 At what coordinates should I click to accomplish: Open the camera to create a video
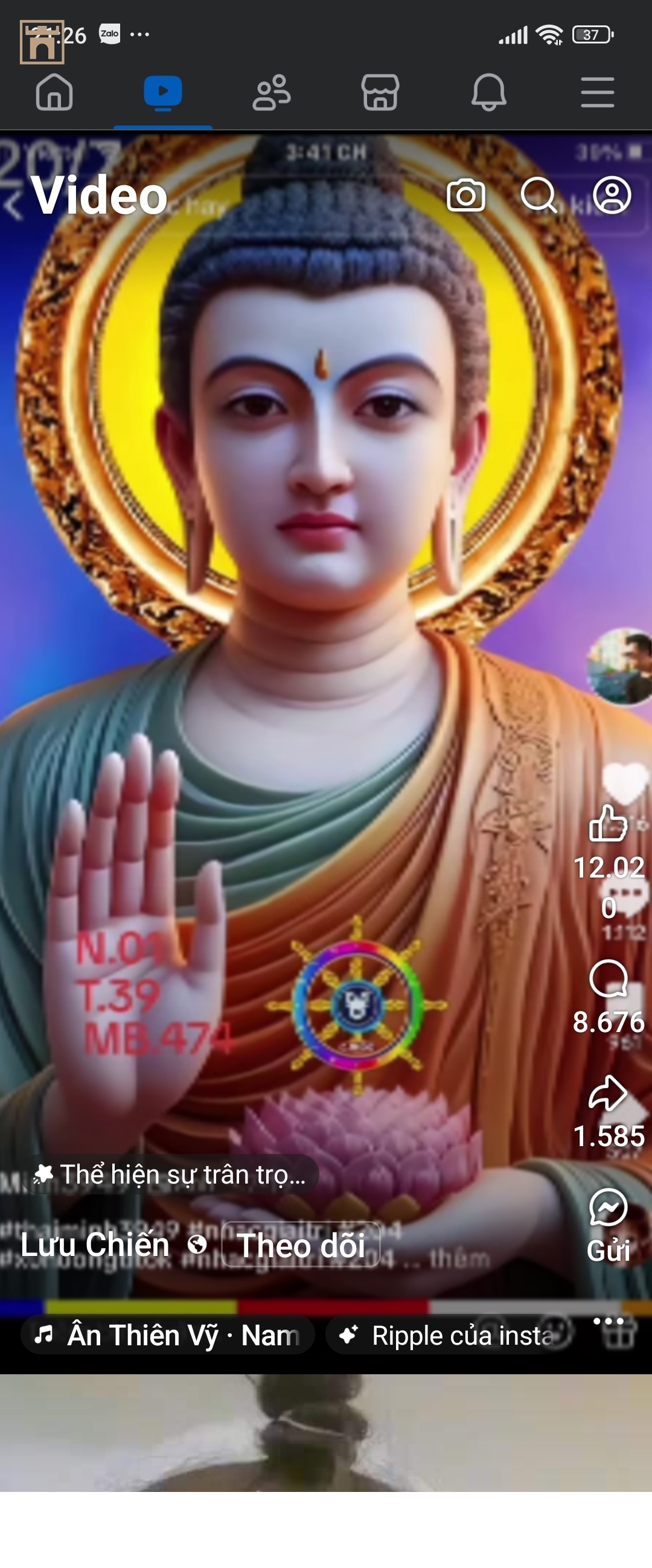pyautogui.click(x=465, y=196)
